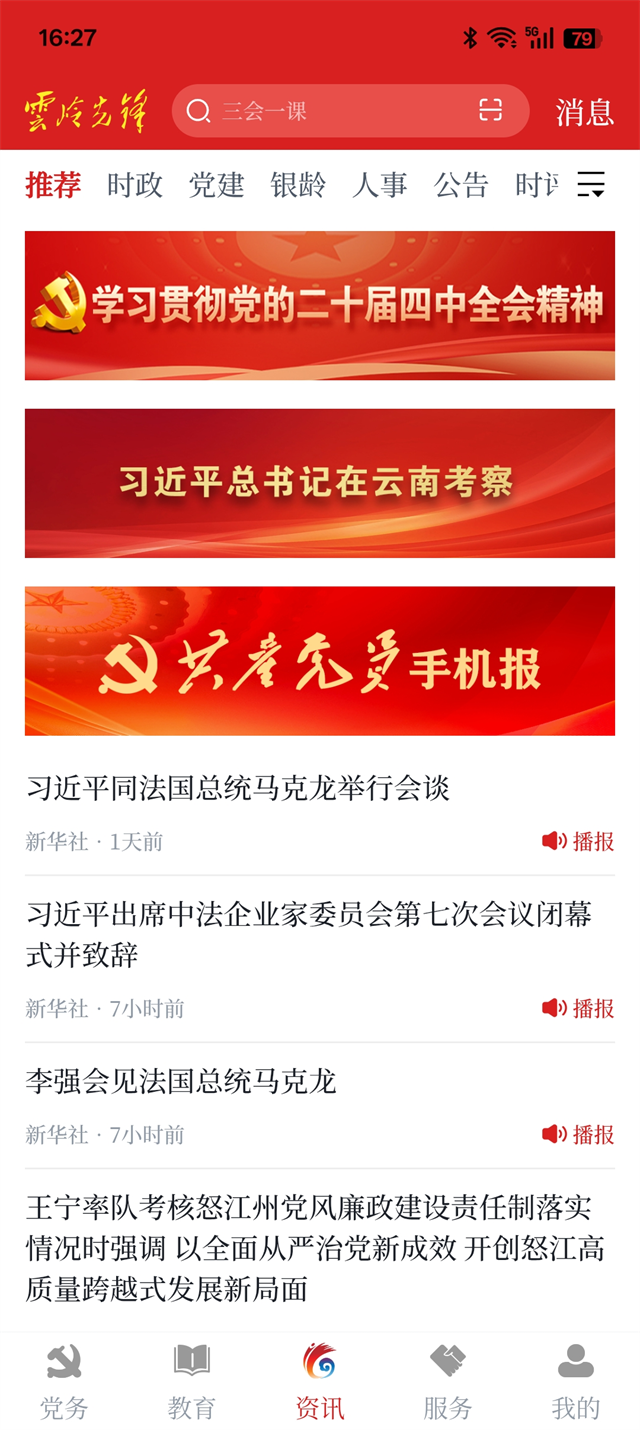Switch to the 党建 tab
Viewport: 640px width, 1430px height.
[217, 185]
